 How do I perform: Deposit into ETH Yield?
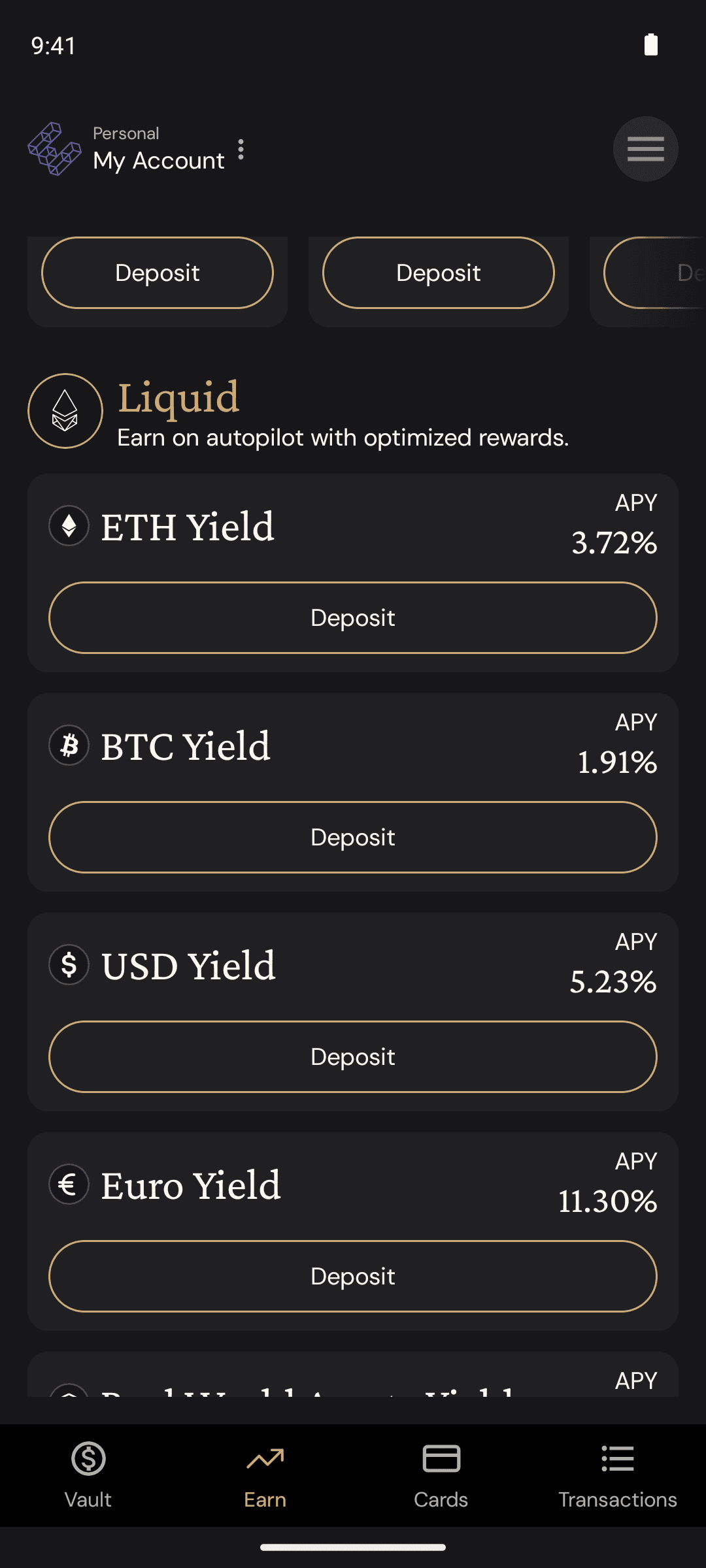click(353, 617)
